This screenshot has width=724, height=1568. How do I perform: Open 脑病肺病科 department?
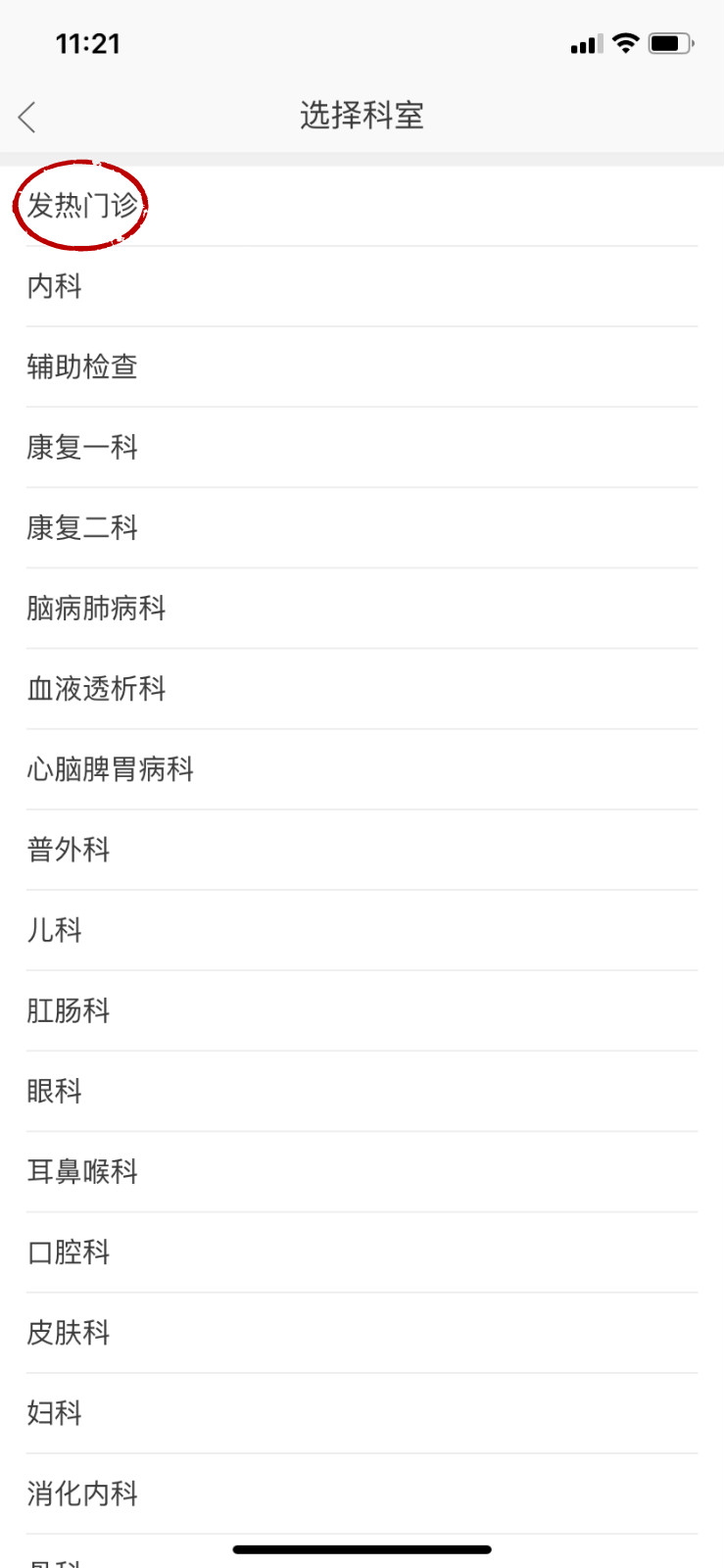click(362, 608)
